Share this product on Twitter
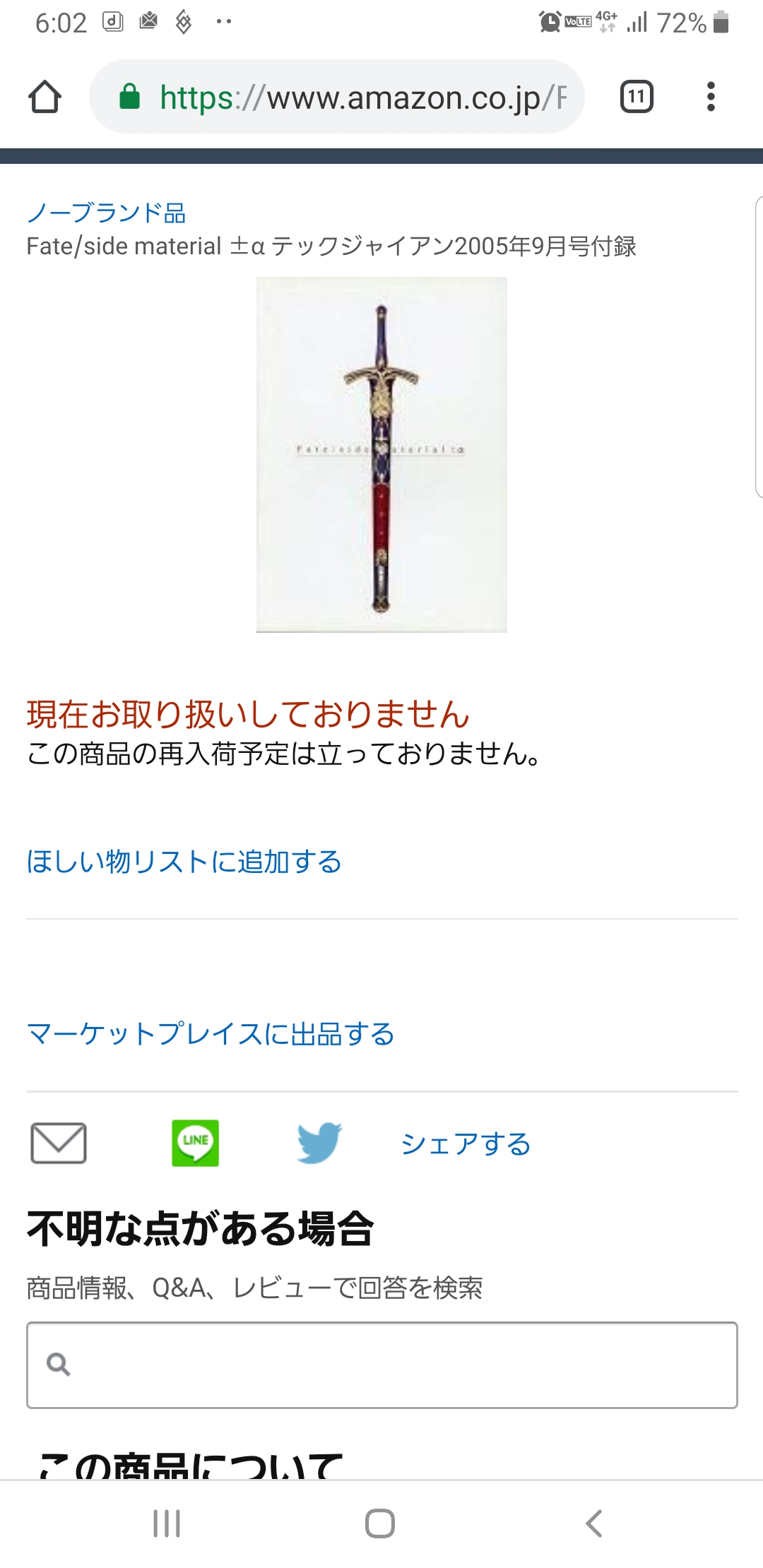763x1568 pixels. coord(319,1143)
